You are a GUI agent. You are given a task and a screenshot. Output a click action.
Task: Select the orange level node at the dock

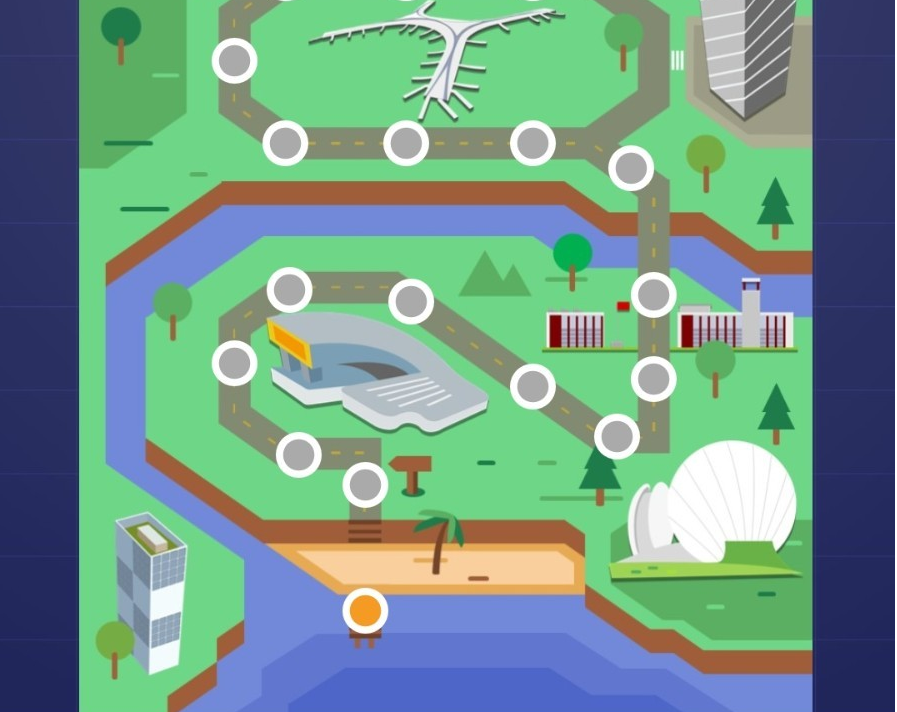tap(365, 610)
